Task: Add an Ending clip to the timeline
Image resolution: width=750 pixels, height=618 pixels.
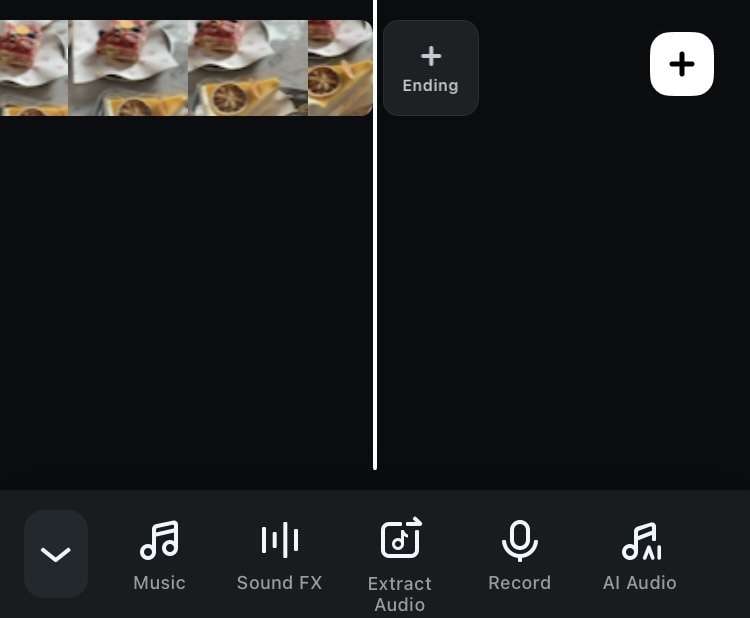Action: pyautogui.click(x=430, y=68)
